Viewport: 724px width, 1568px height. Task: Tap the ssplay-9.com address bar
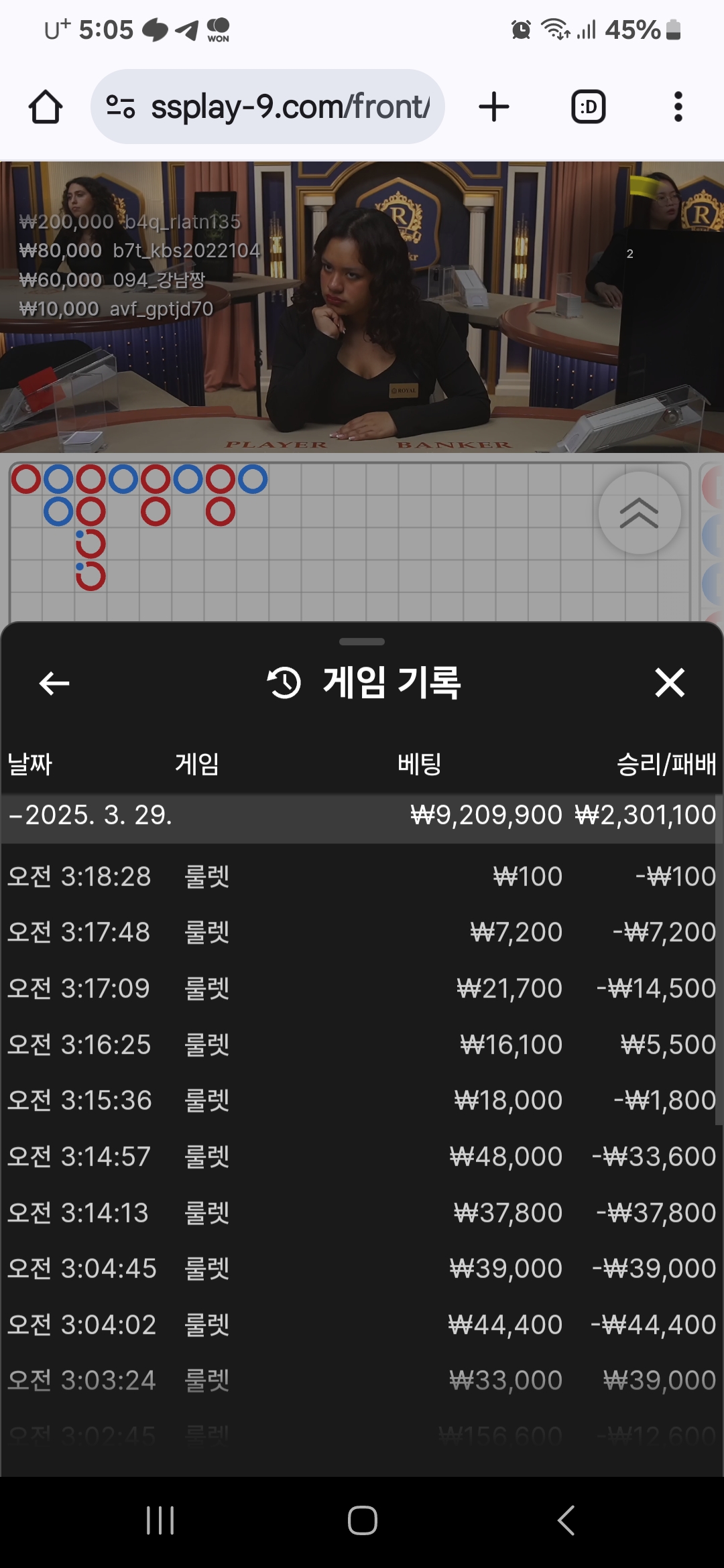(x=268, y=107)
